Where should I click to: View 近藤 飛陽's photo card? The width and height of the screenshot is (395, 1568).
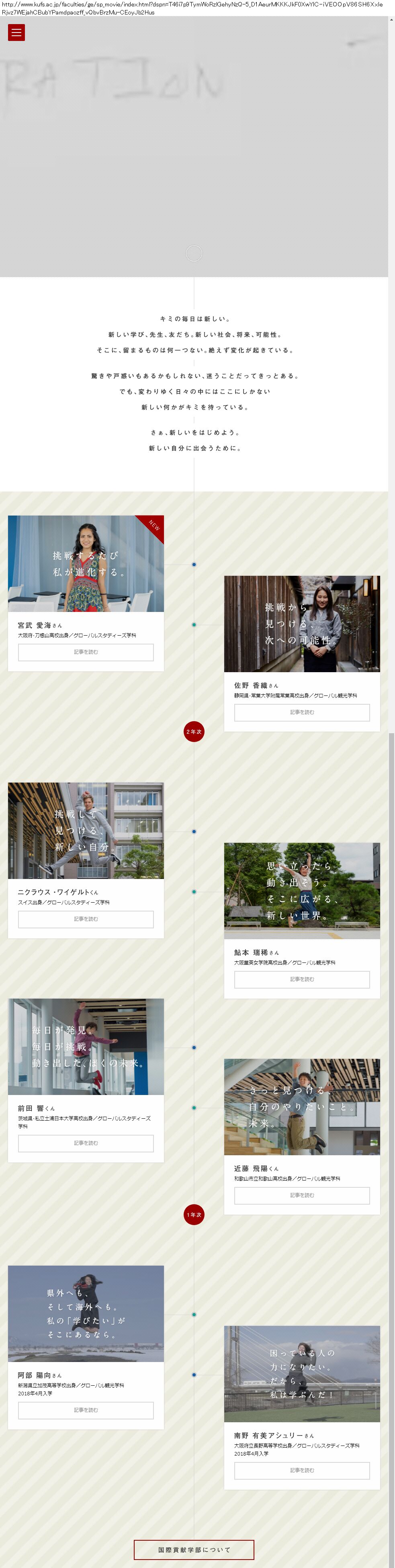click(302, 1107)
